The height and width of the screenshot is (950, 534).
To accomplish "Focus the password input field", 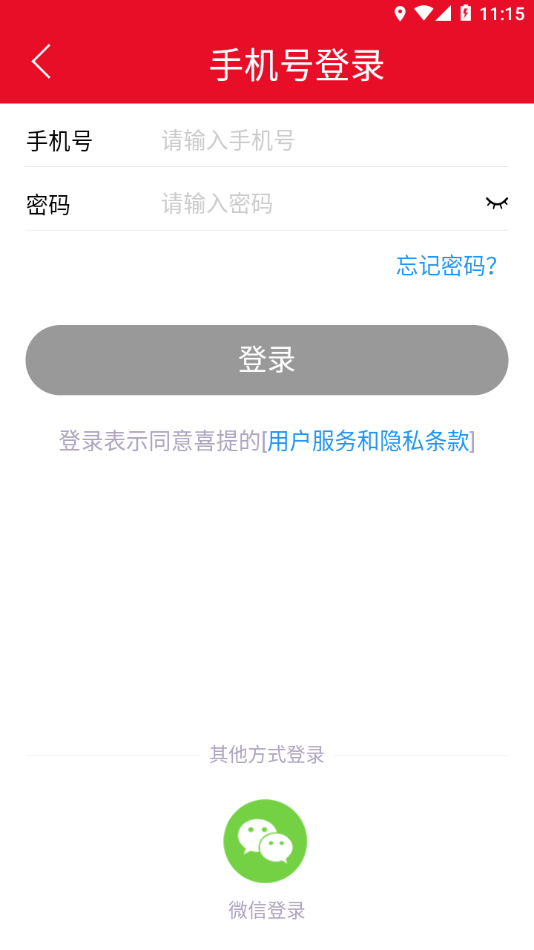I will coord(318,204).
